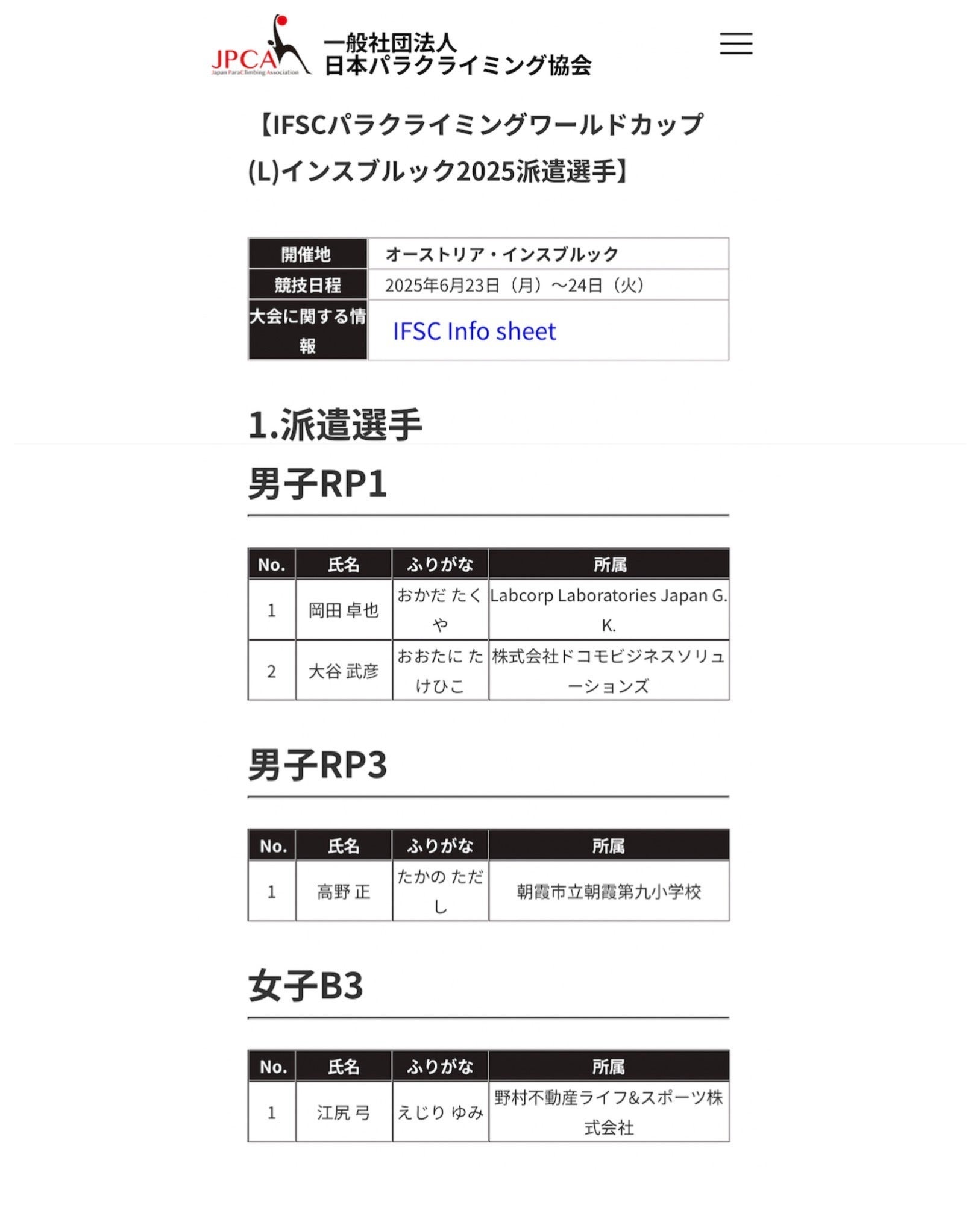Image resolution: width=980 pixels, height=1225 pixels.
Task: Tap the JPCA logo to go home
Action: click(x=261, y=48)
